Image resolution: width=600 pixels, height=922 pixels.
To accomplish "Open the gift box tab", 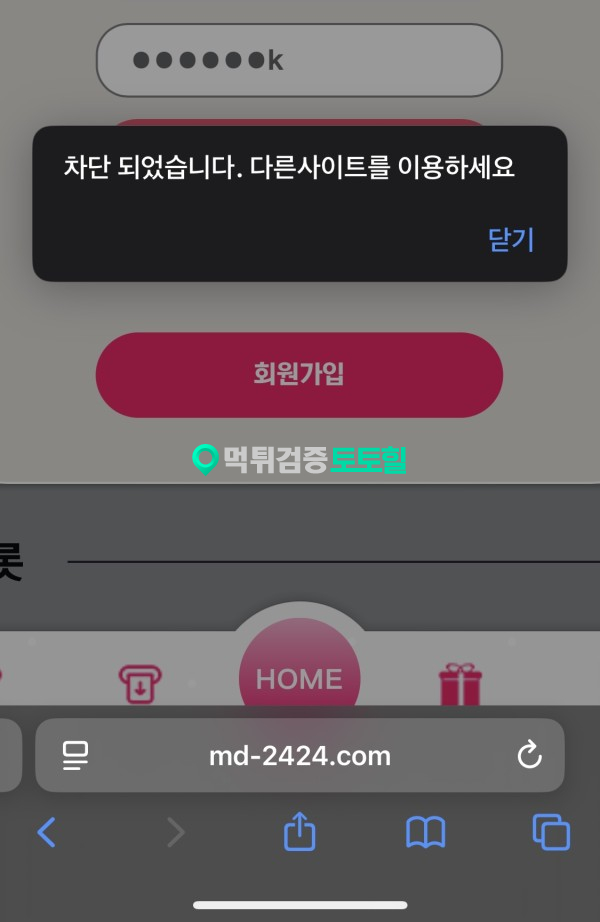I will 460,686.
